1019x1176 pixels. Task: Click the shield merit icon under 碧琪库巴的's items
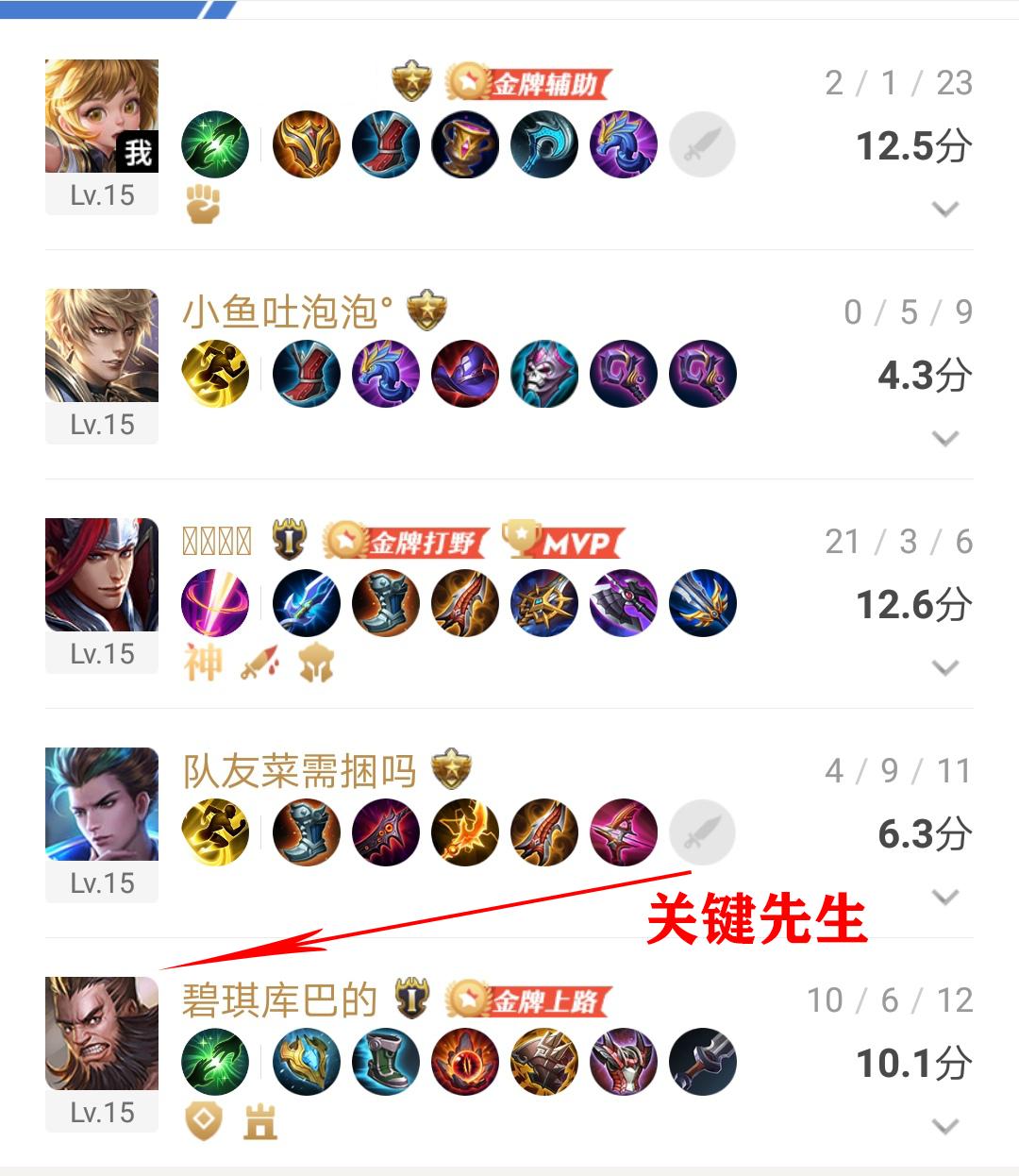(x=202, y=1121)
